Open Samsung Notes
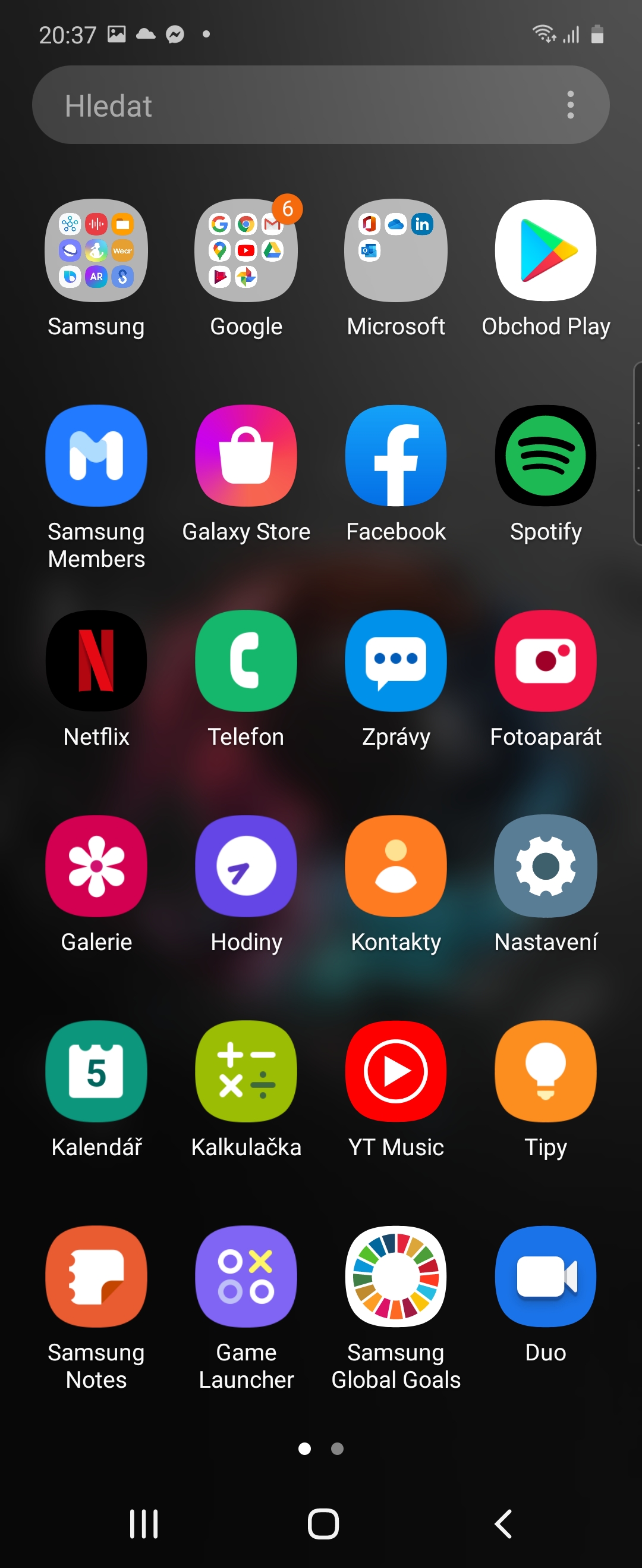The image size is (642, 1568). [96, 1276]
